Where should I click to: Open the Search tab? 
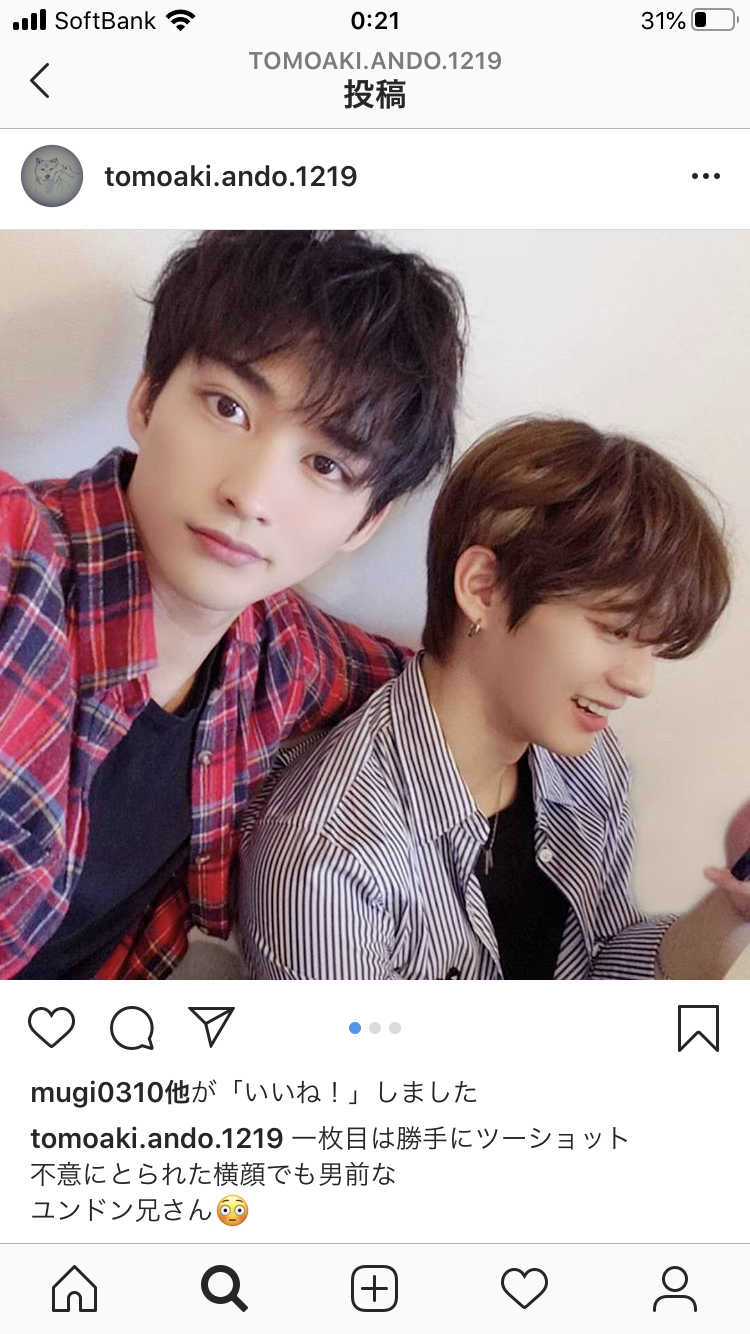[x=225, y=1289]
